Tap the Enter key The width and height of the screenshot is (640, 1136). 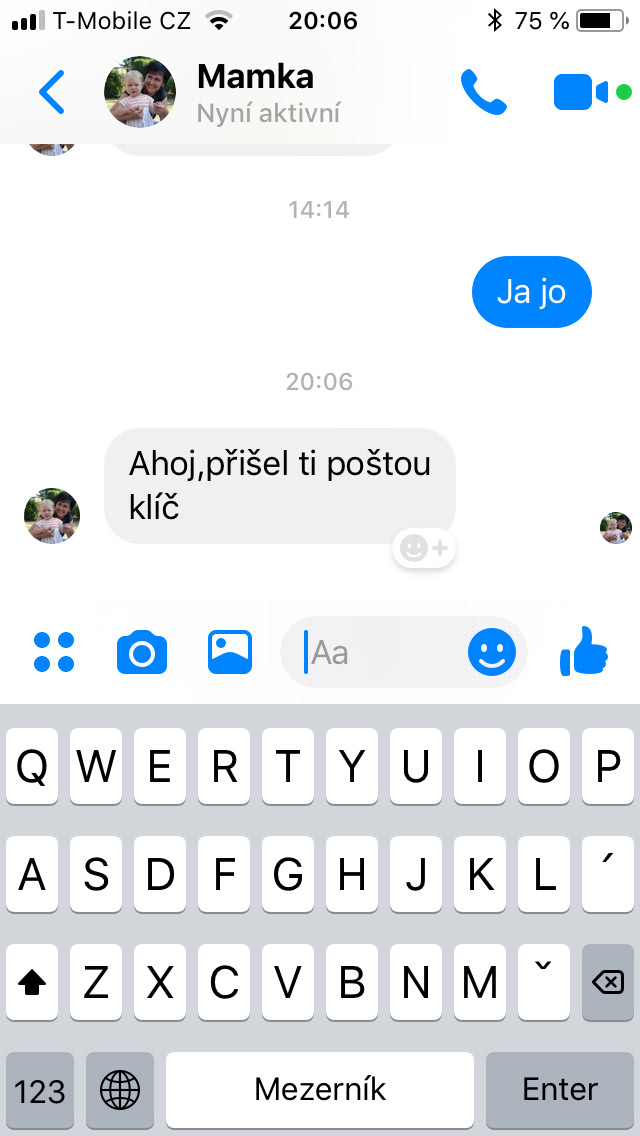pos(560,1090)
